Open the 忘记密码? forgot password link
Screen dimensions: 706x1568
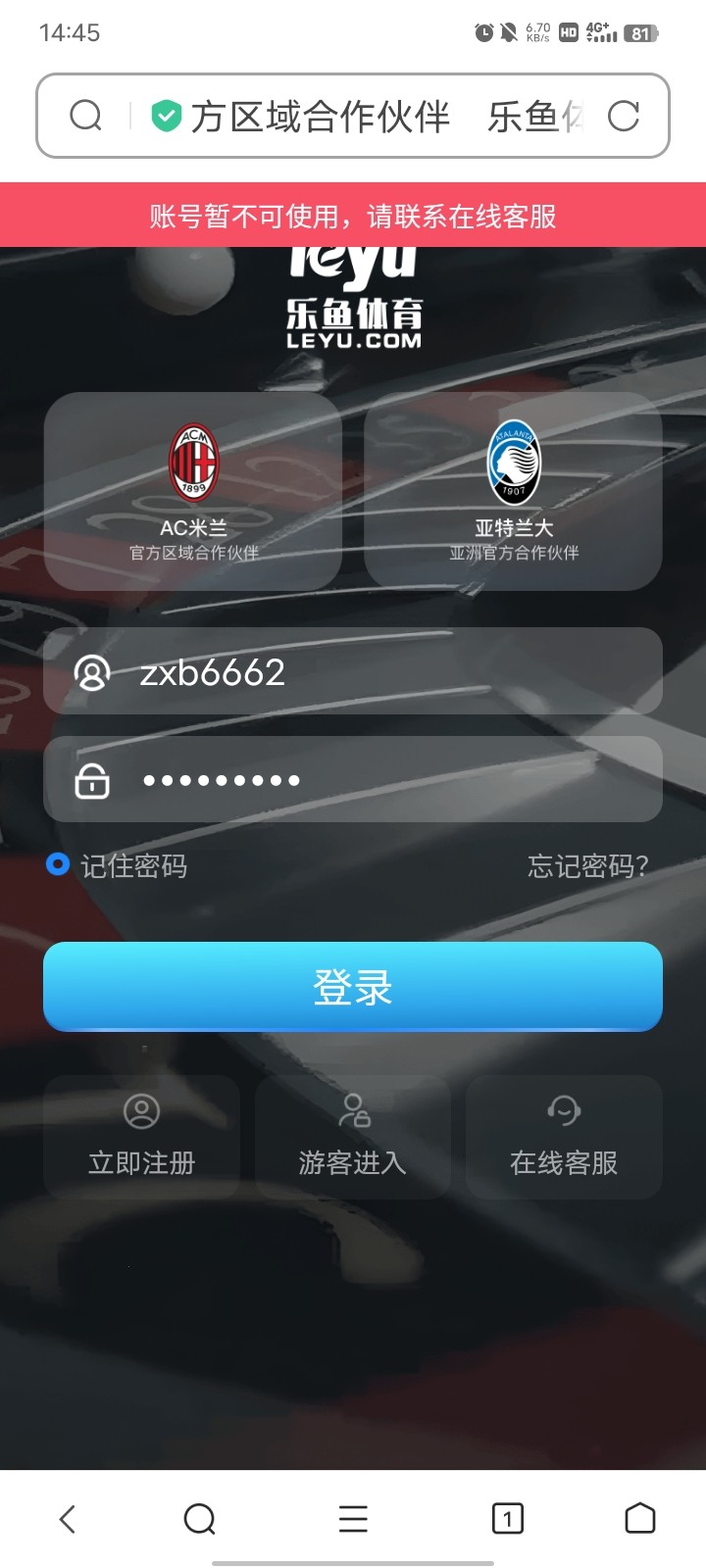pos(587,866)
